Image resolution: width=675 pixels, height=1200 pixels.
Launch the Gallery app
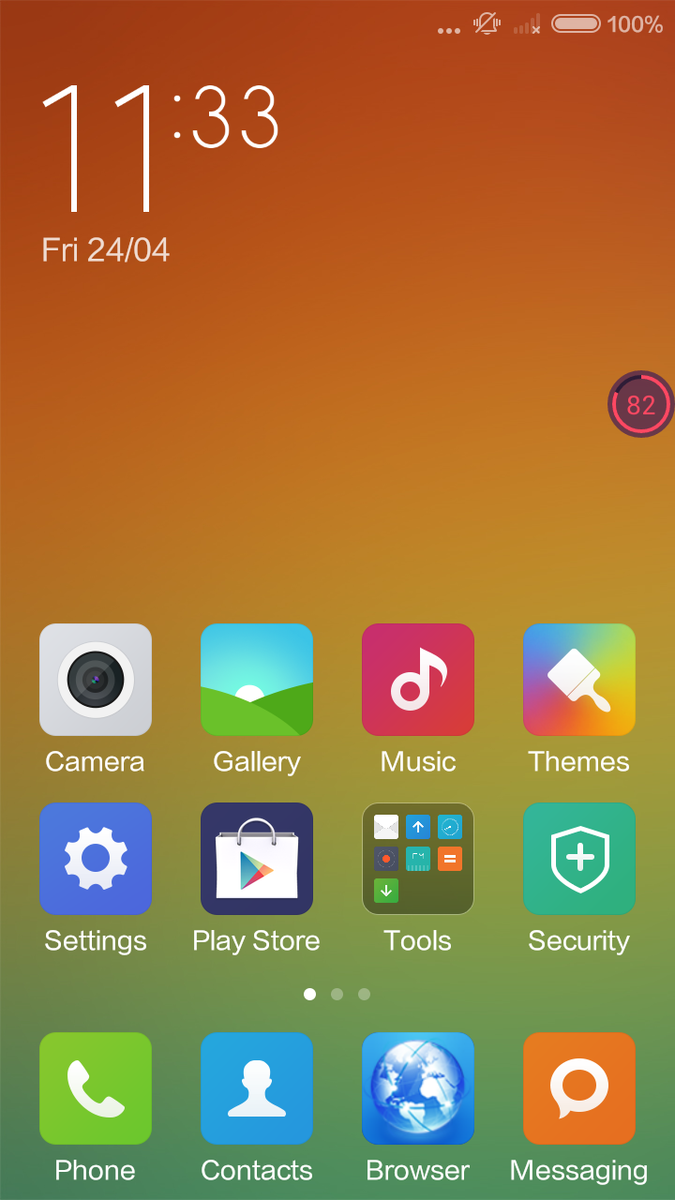click(257, 680)
